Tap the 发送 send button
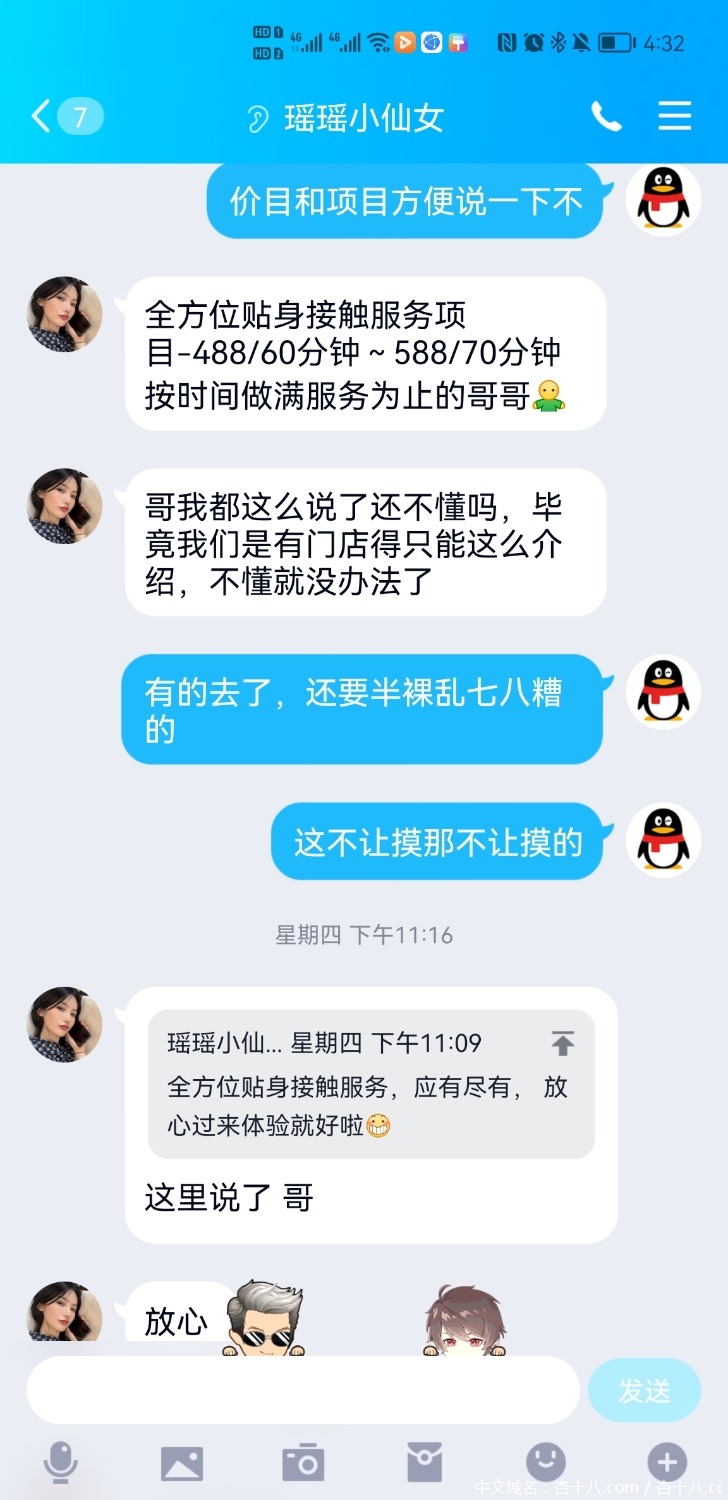Image resolution: width=728 pixels, height=1500 pixels. click(x=644, y=1390)
